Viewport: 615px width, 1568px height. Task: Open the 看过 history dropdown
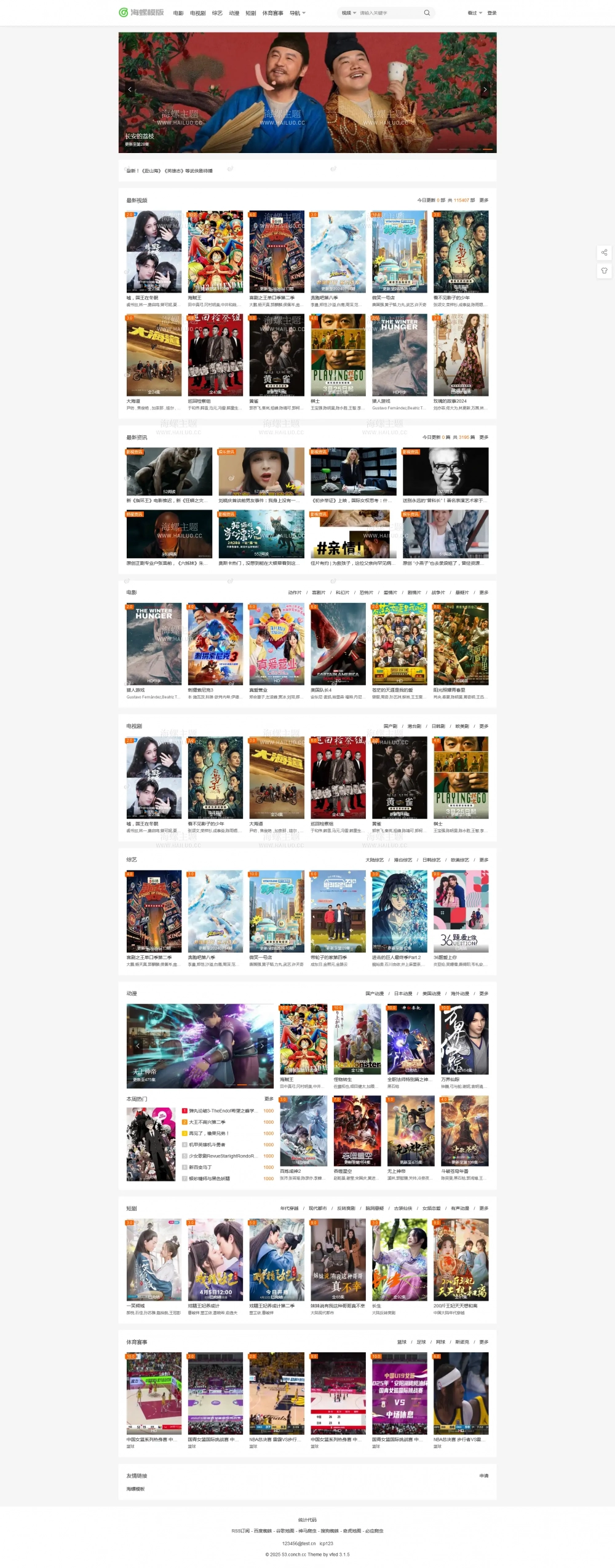pyautogui.click(x=474, y=13)
